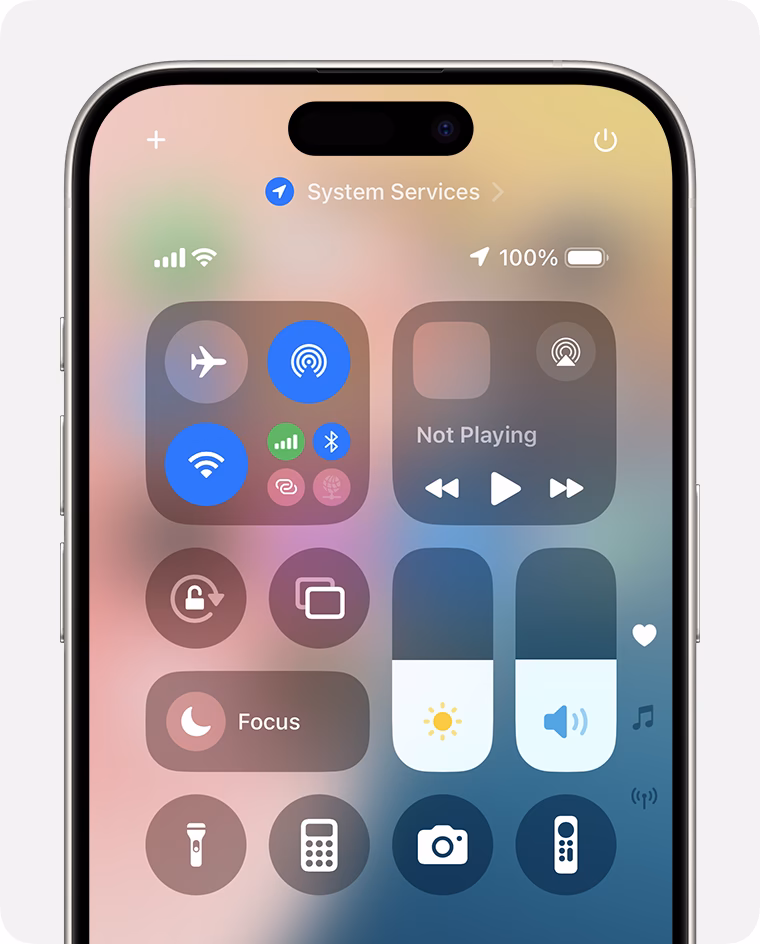Turn on the flashlight
Image resolution: width=760 pixels, height=944 pixels.
[x=196, y=844]
